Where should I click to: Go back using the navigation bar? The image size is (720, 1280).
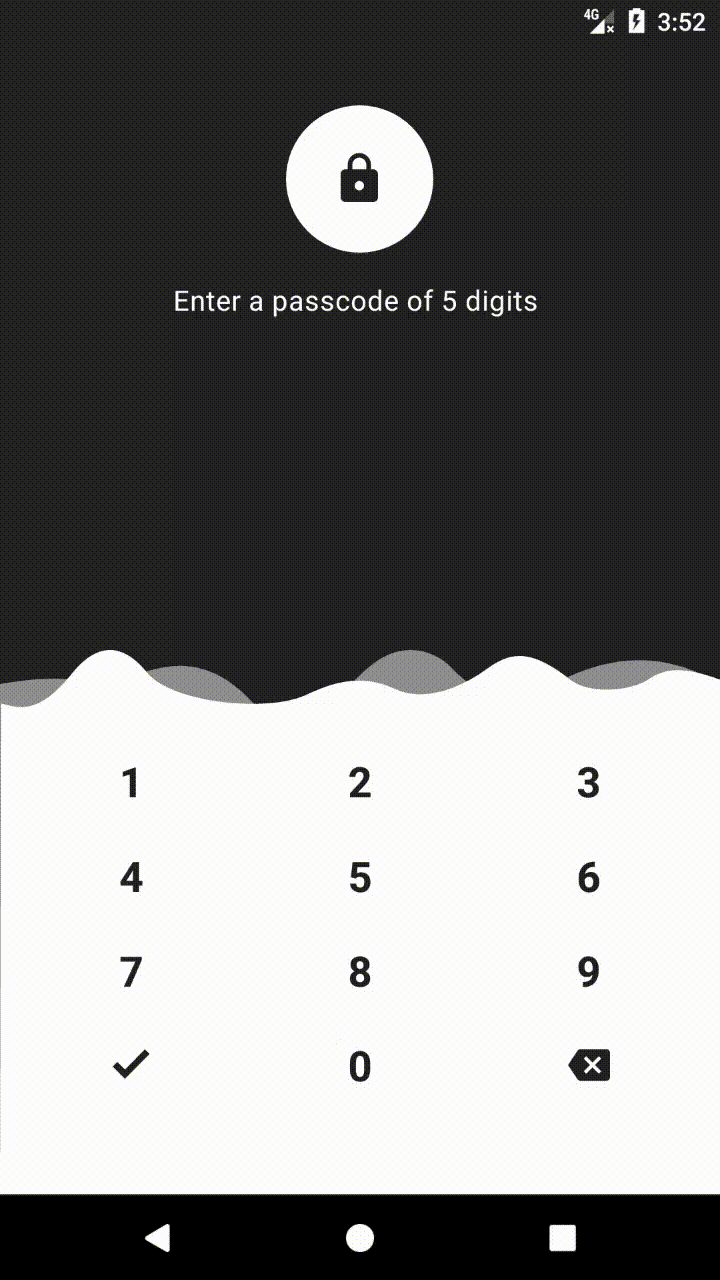point(157,1238)
